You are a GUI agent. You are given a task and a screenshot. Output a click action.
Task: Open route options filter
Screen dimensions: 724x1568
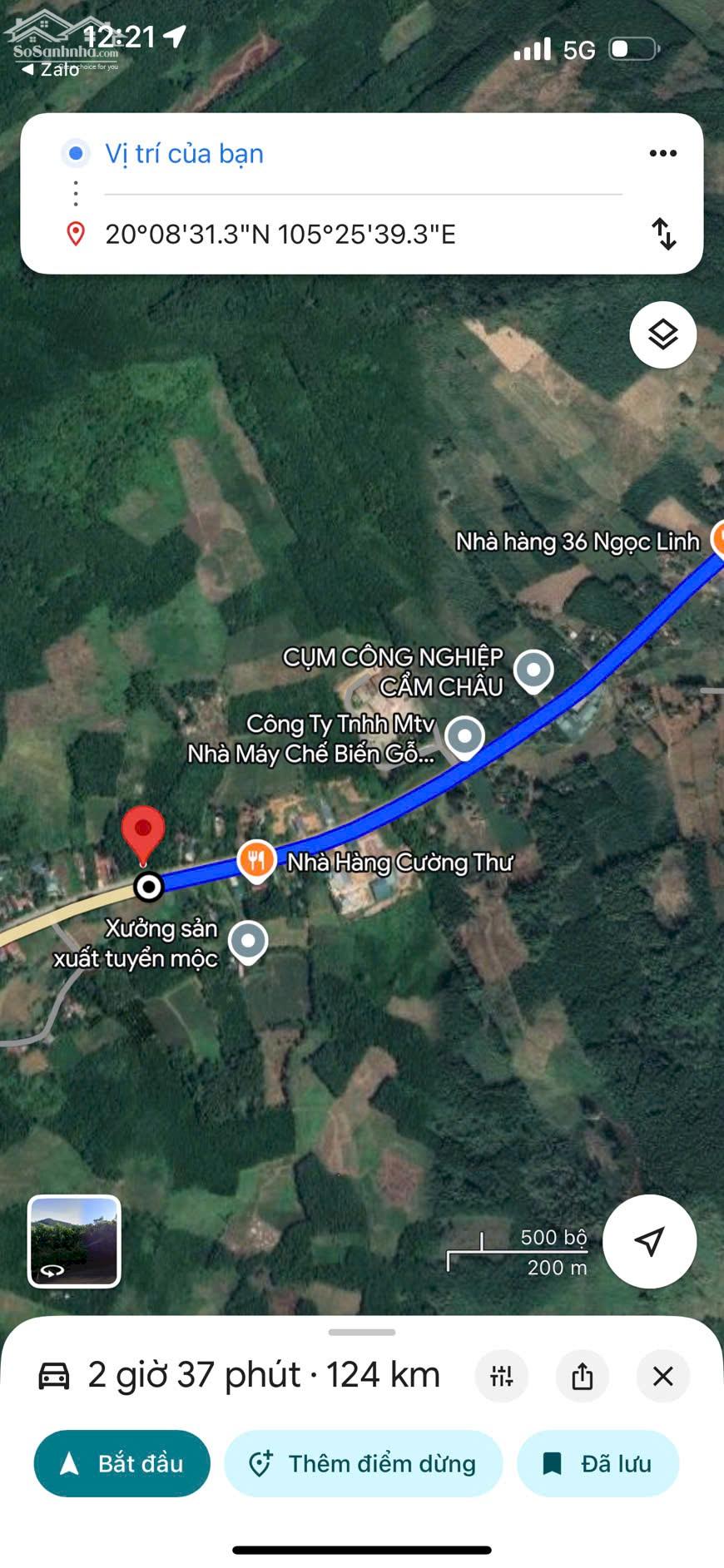[501, 1376]
